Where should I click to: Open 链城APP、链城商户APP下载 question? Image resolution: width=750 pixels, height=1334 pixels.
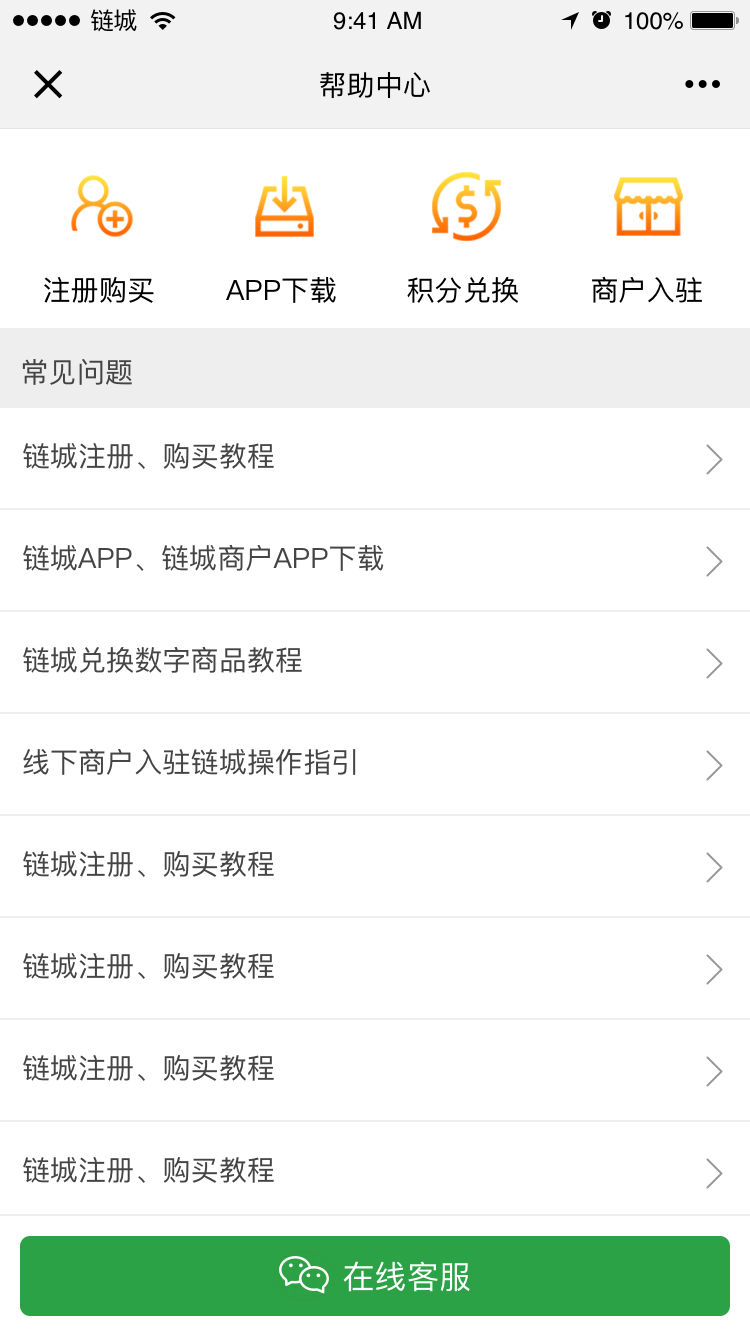[x=375, y=560]
